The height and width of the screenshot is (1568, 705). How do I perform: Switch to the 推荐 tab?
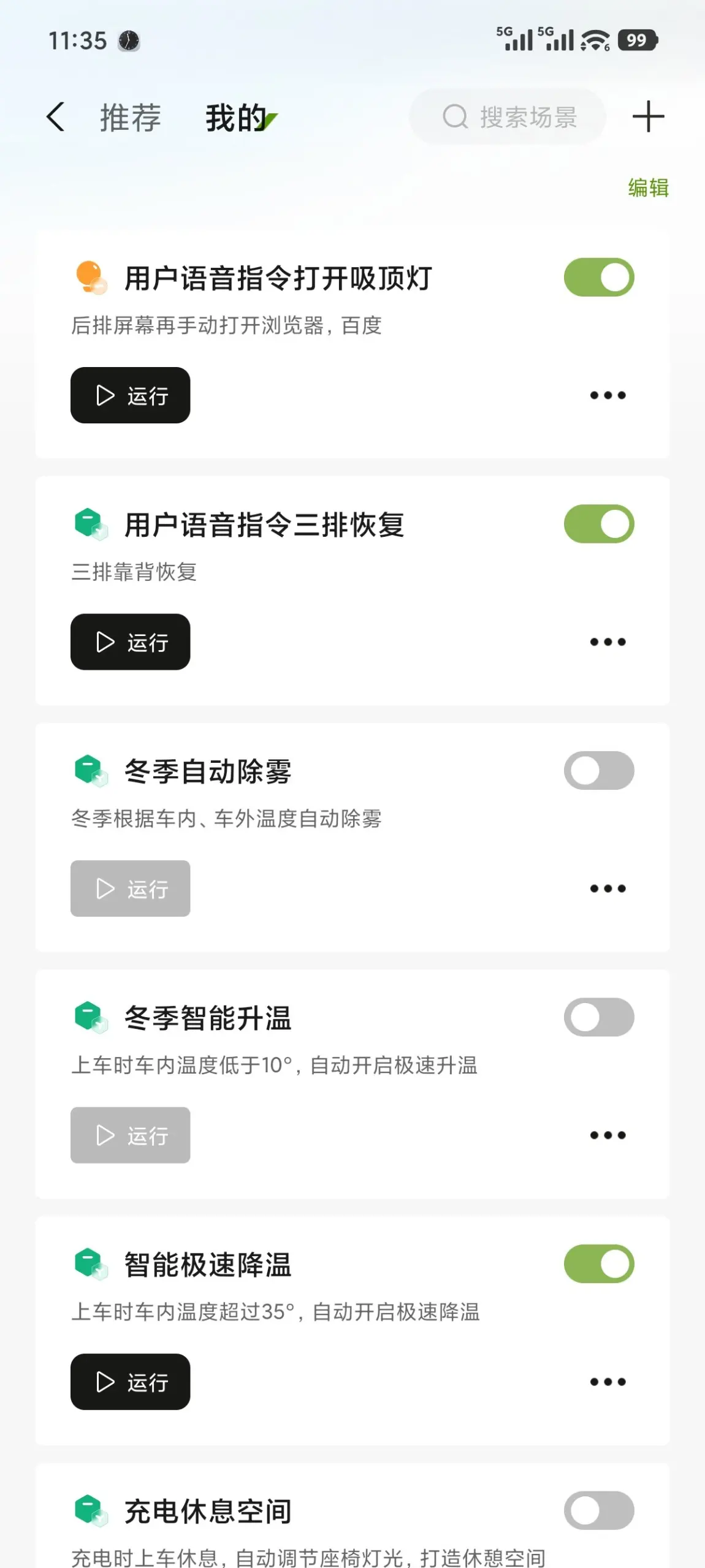[130, 118]
